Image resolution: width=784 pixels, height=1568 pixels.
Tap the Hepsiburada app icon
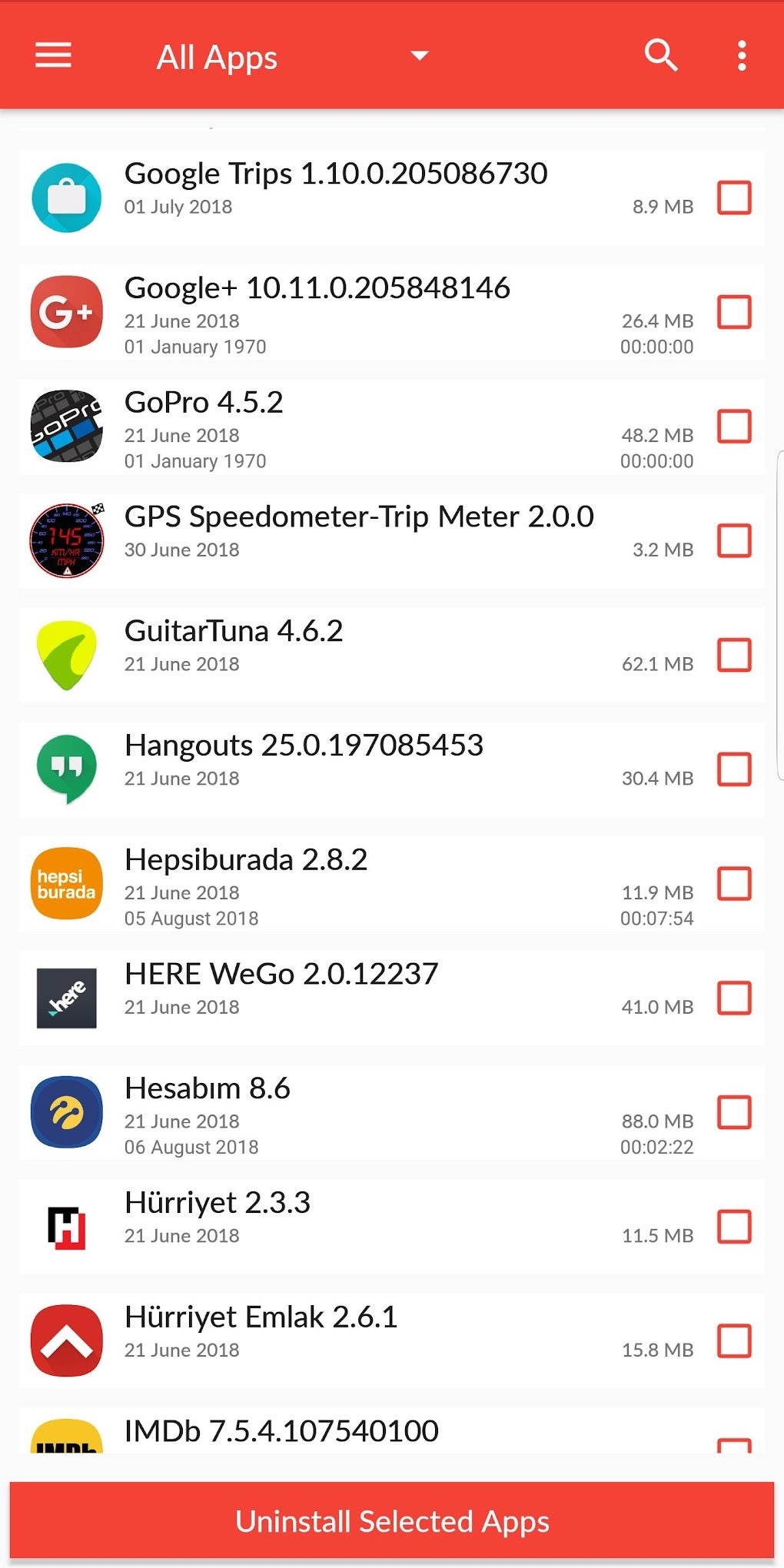[x=66, y=884]
